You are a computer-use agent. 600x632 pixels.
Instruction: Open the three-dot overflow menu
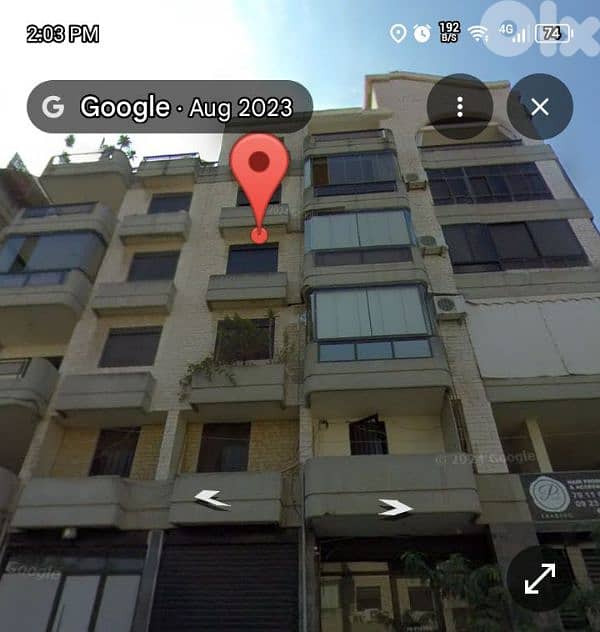tap(459, 107)
